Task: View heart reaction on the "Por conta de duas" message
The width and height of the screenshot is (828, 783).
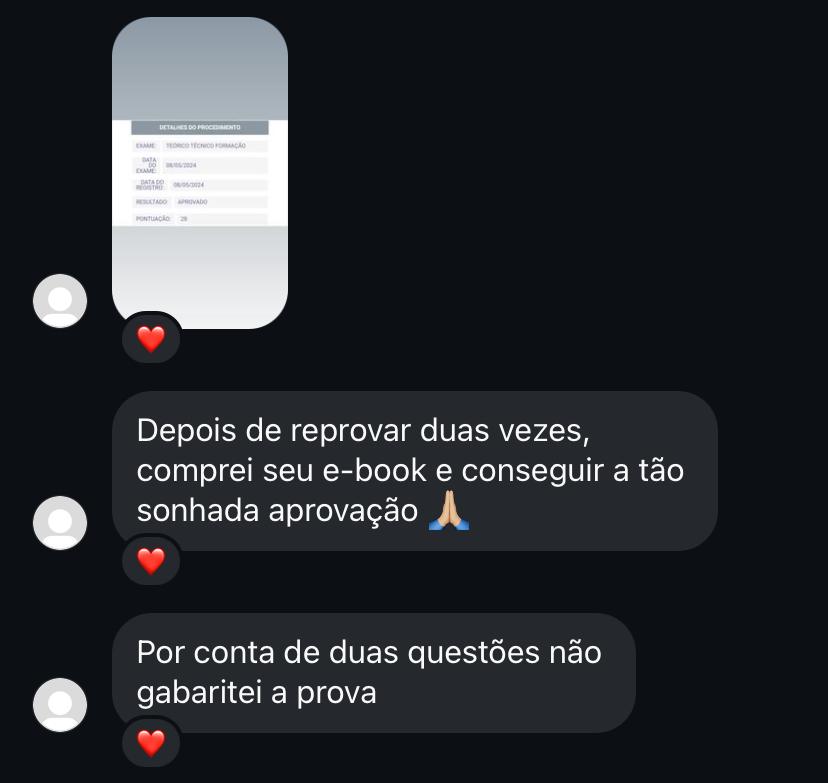Action: point(150,744)
